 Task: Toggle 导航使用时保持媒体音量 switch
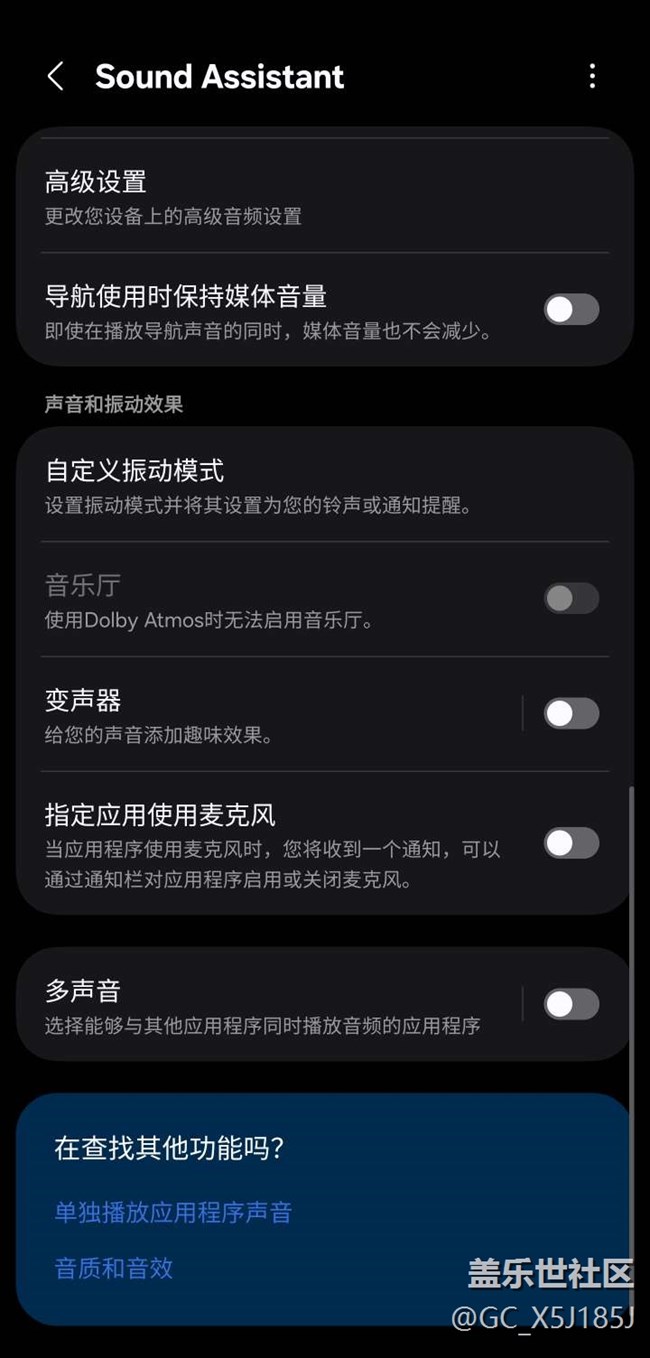click(571, 310)
